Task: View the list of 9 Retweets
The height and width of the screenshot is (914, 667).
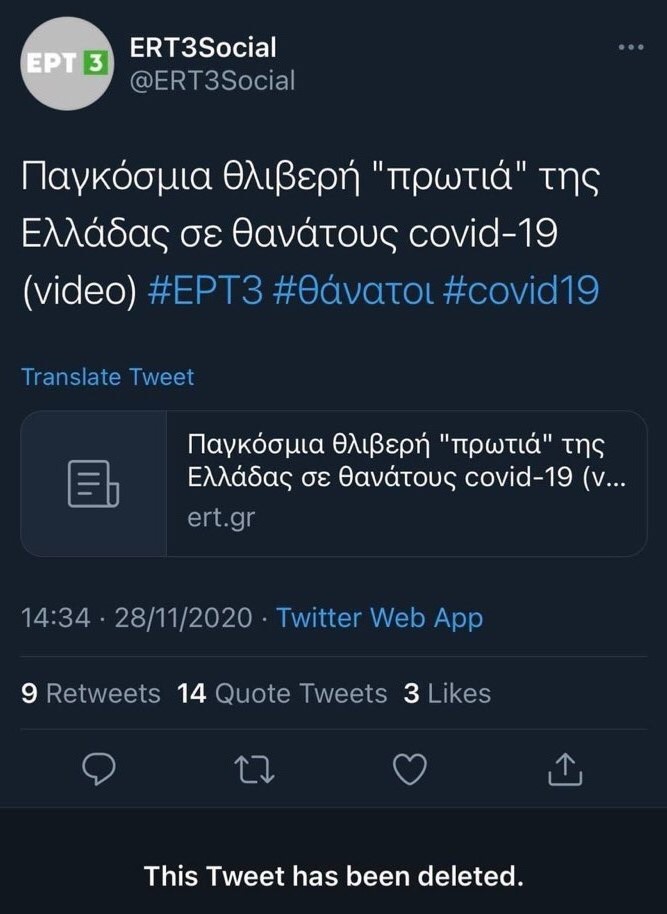Action: [x=90, y=693]
